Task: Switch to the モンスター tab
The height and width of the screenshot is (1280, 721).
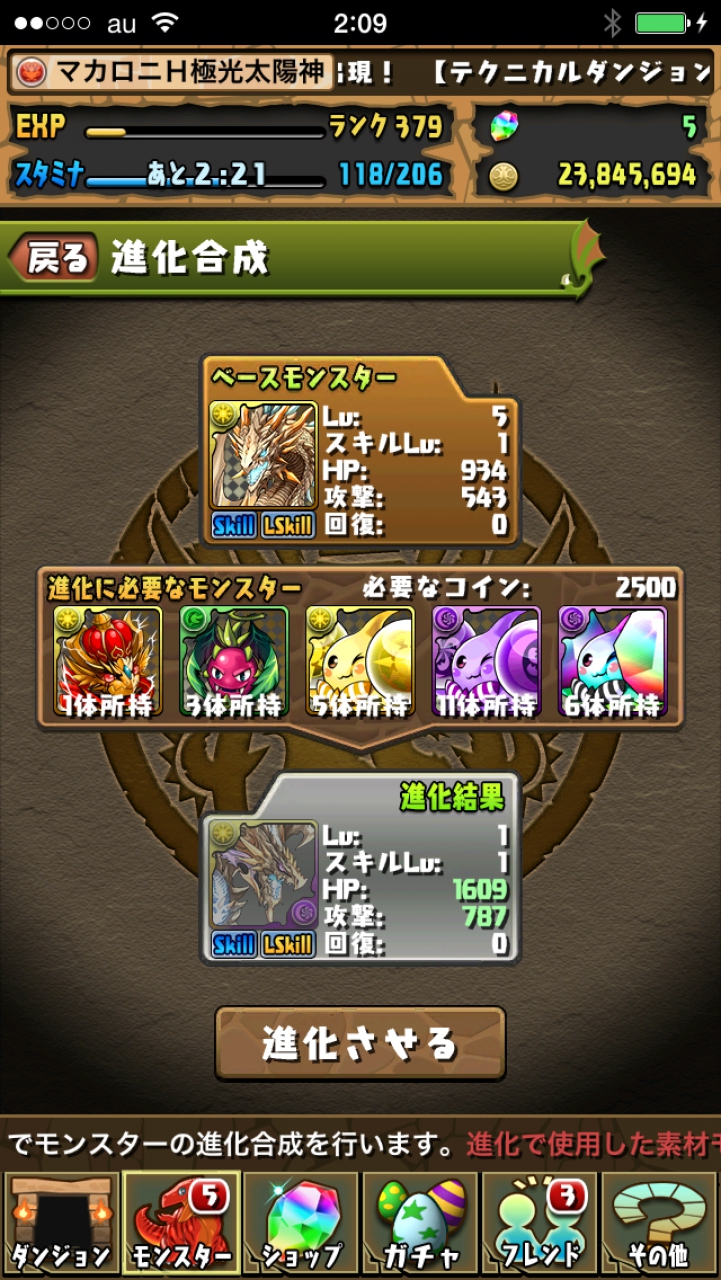Action: tap(181, 1224)
